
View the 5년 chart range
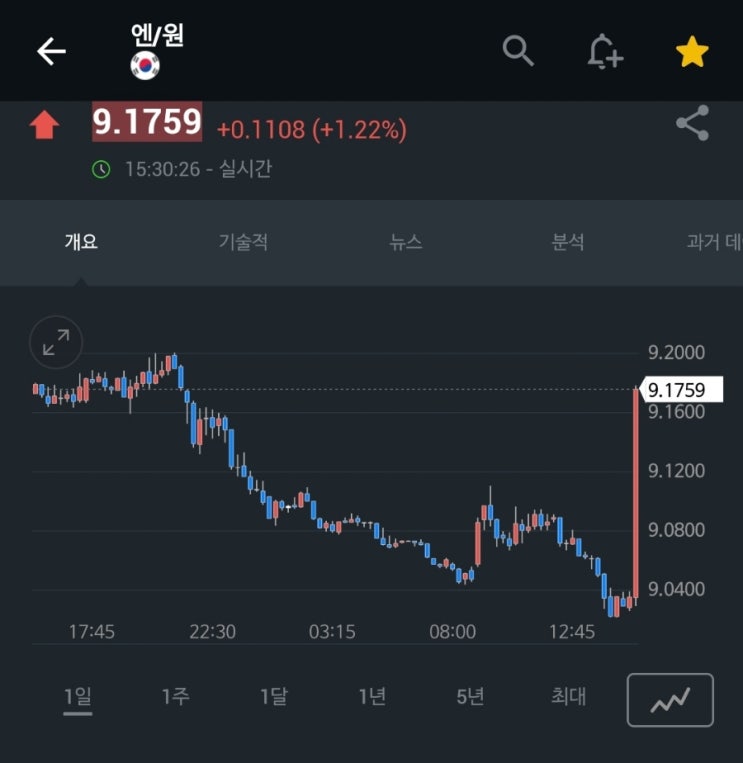click(x=470, y=697)
